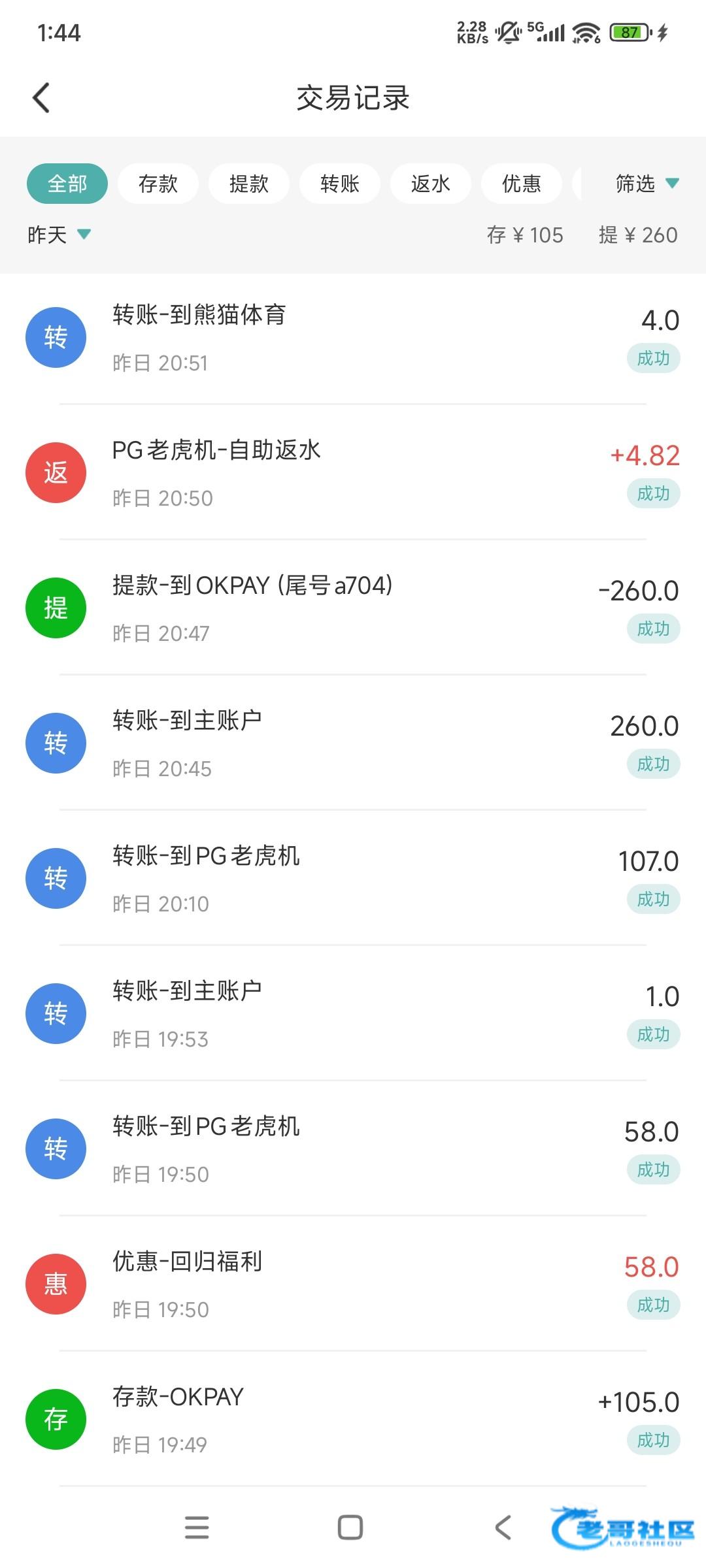706x1568 pixels.
Task: Switch to the 提款 filter chip
Action: tap(249, 184)
